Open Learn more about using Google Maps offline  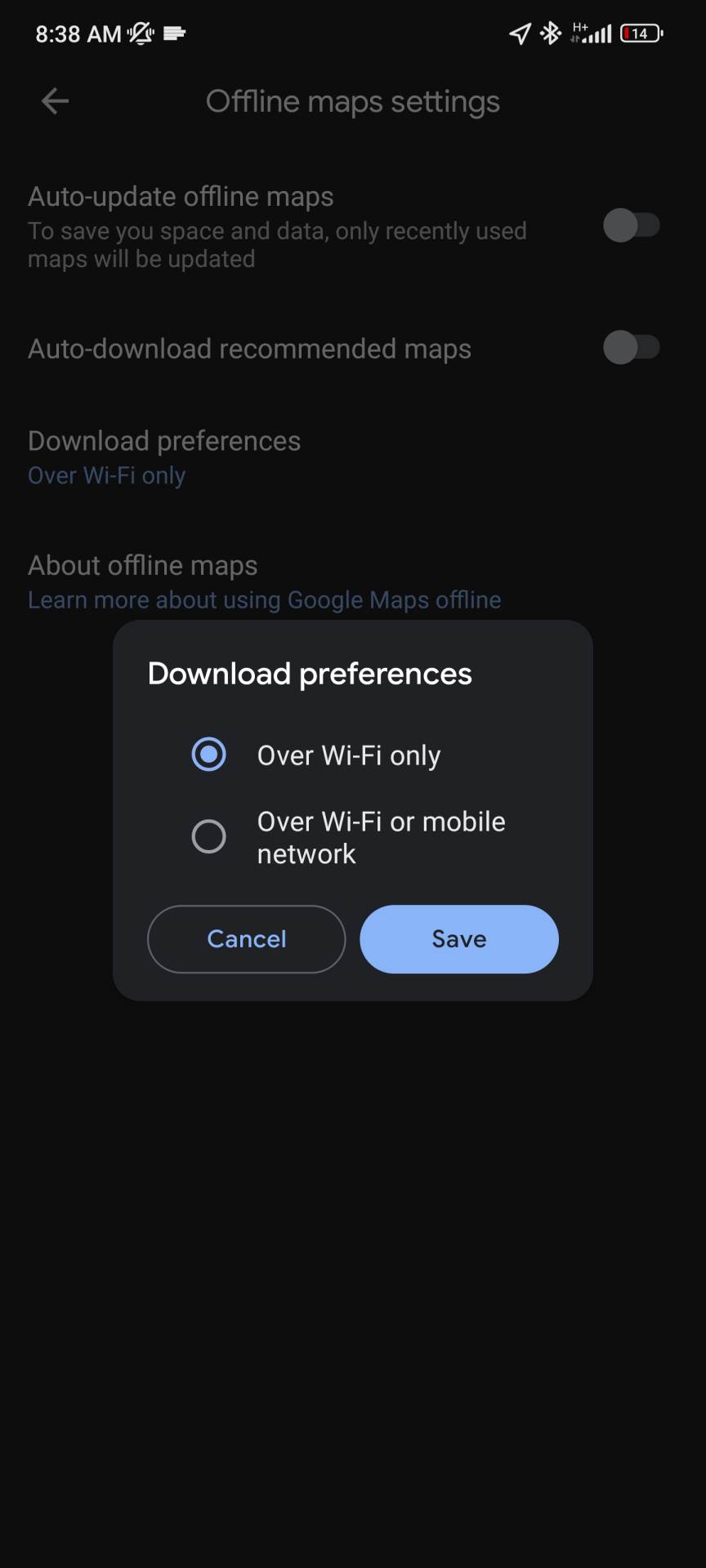[x=264, y=599]
